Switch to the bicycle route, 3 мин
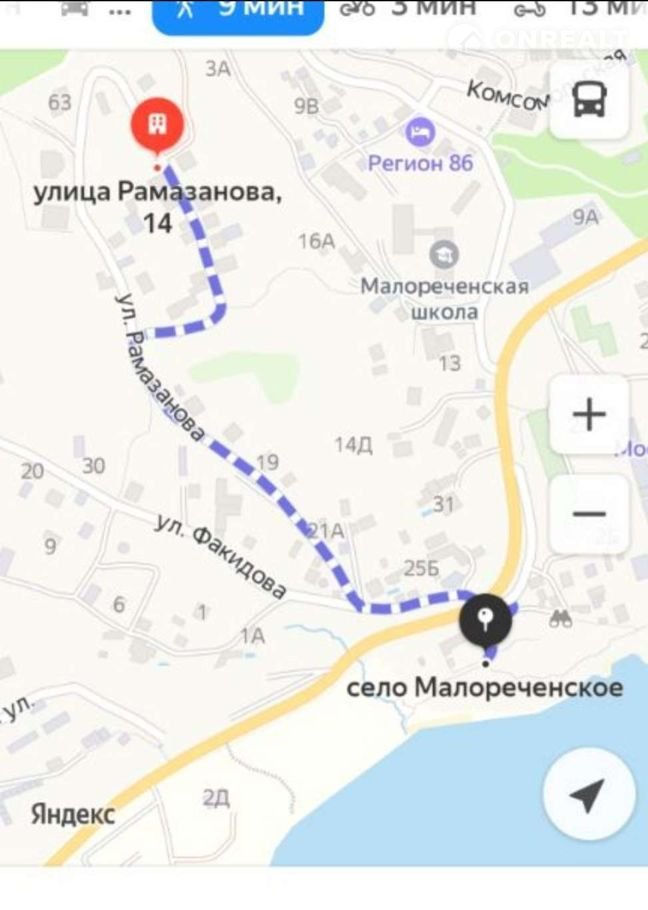 [400, 10]
